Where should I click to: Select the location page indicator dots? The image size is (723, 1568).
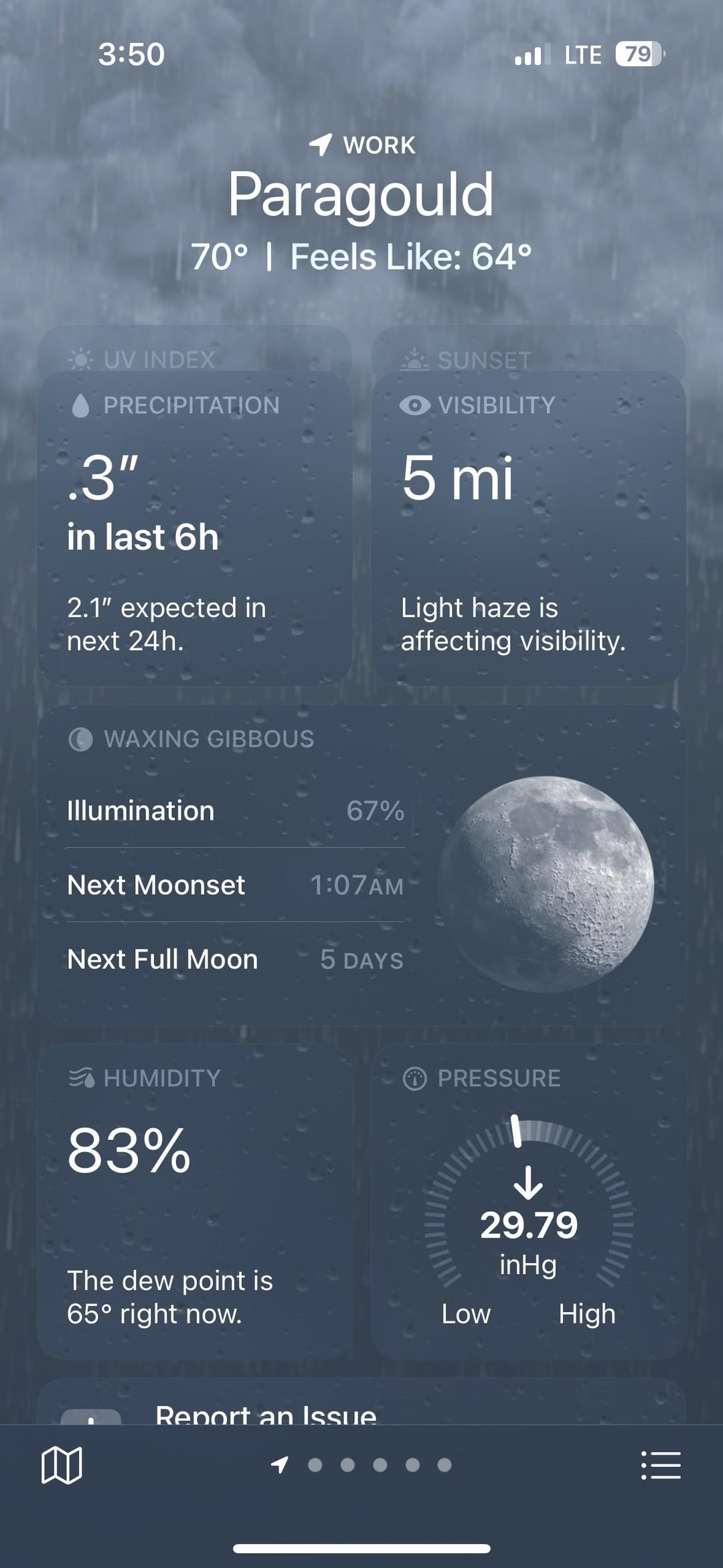(x=379, y=1465)
